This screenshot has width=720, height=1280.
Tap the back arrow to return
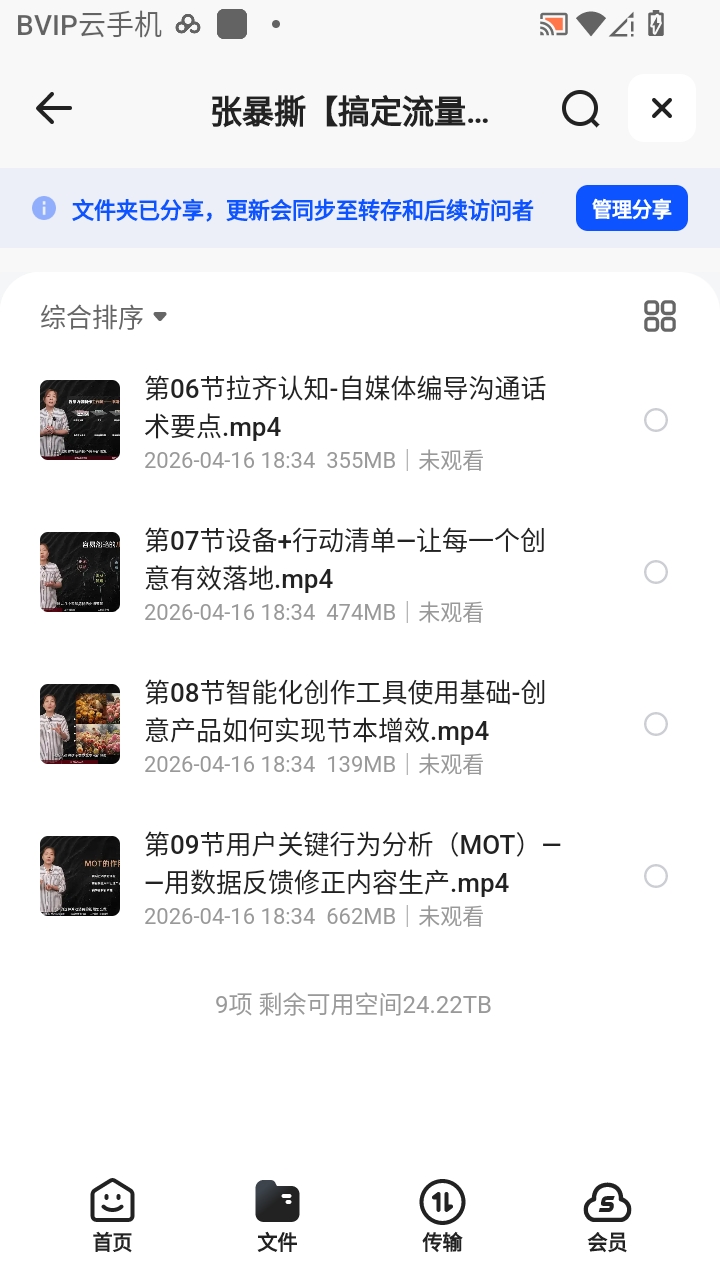(53, 109)
